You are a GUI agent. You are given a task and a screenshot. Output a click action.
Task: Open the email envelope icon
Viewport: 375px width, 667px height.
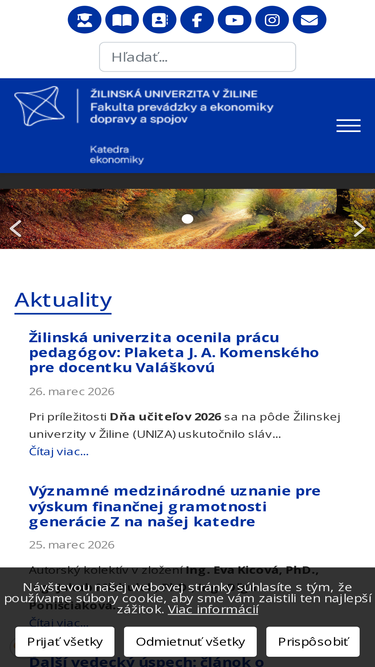tap(310, 20)
